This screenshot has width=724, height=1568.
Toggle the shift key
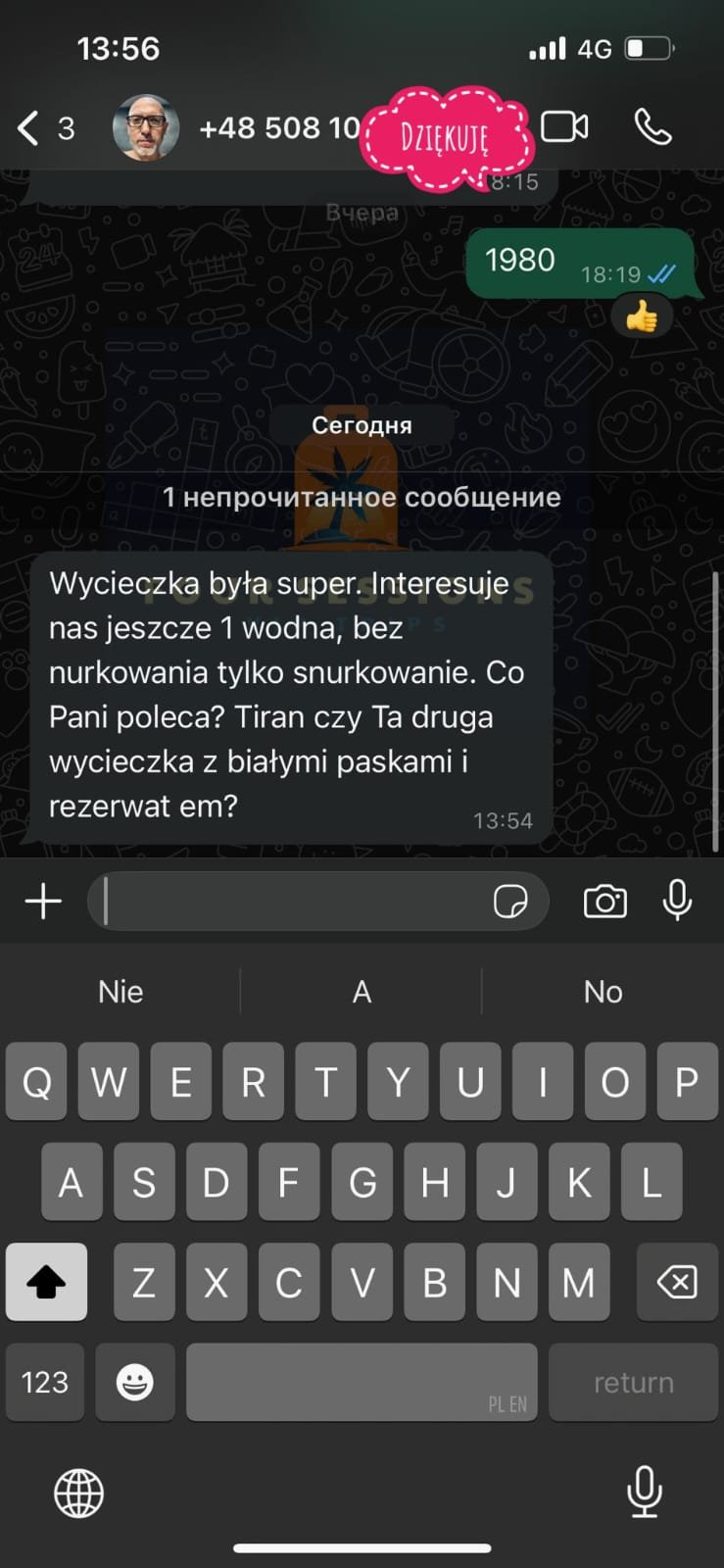pos(46,1282)
